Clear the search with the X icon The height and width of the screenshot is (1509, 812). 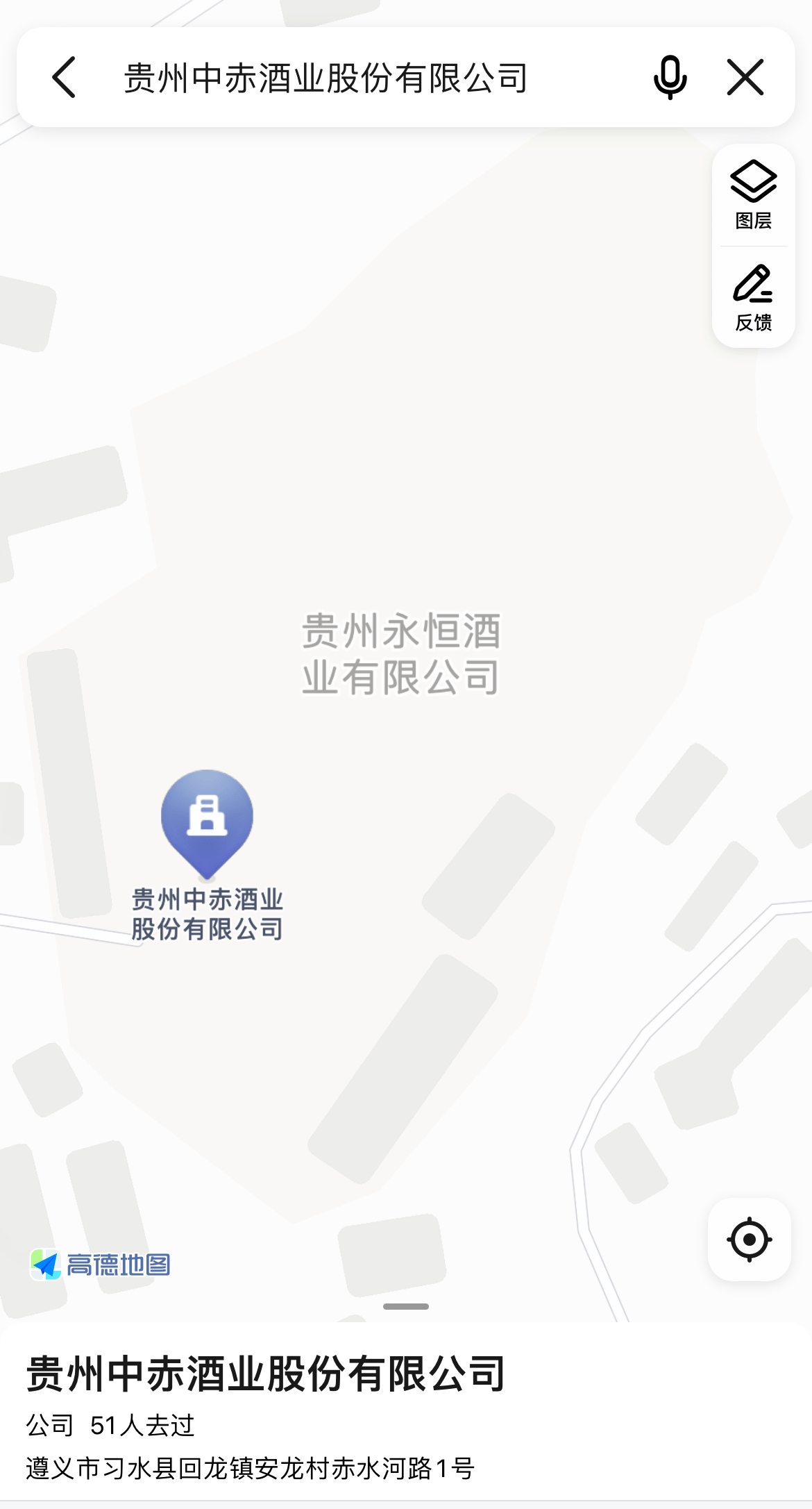coord(745,77)
